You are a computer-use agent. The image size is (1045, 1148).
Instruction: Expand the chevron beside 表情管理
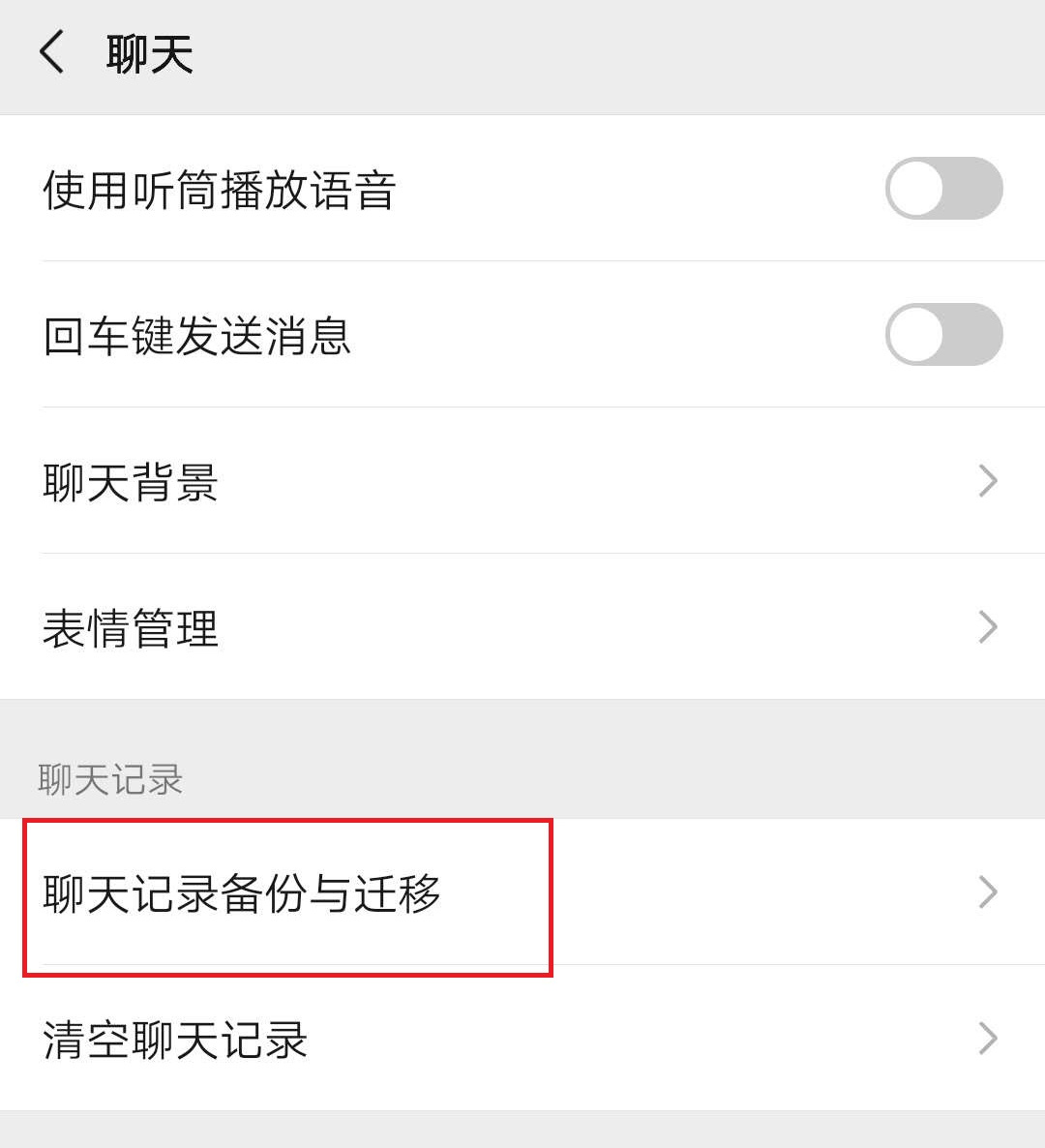tap(986, 627)
